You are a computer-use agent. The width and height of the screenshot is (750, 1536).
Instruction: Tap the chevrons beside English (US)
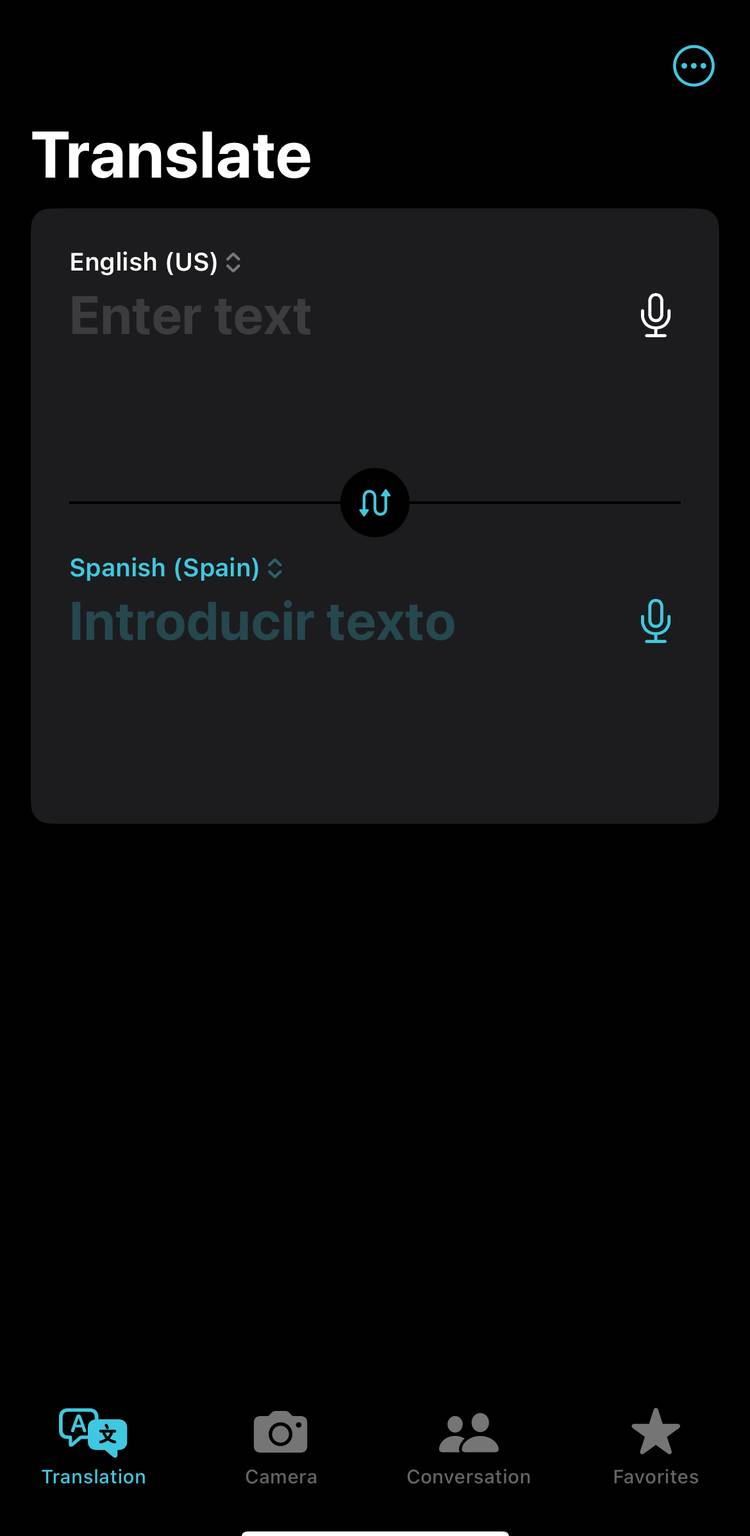pos(232,262)
